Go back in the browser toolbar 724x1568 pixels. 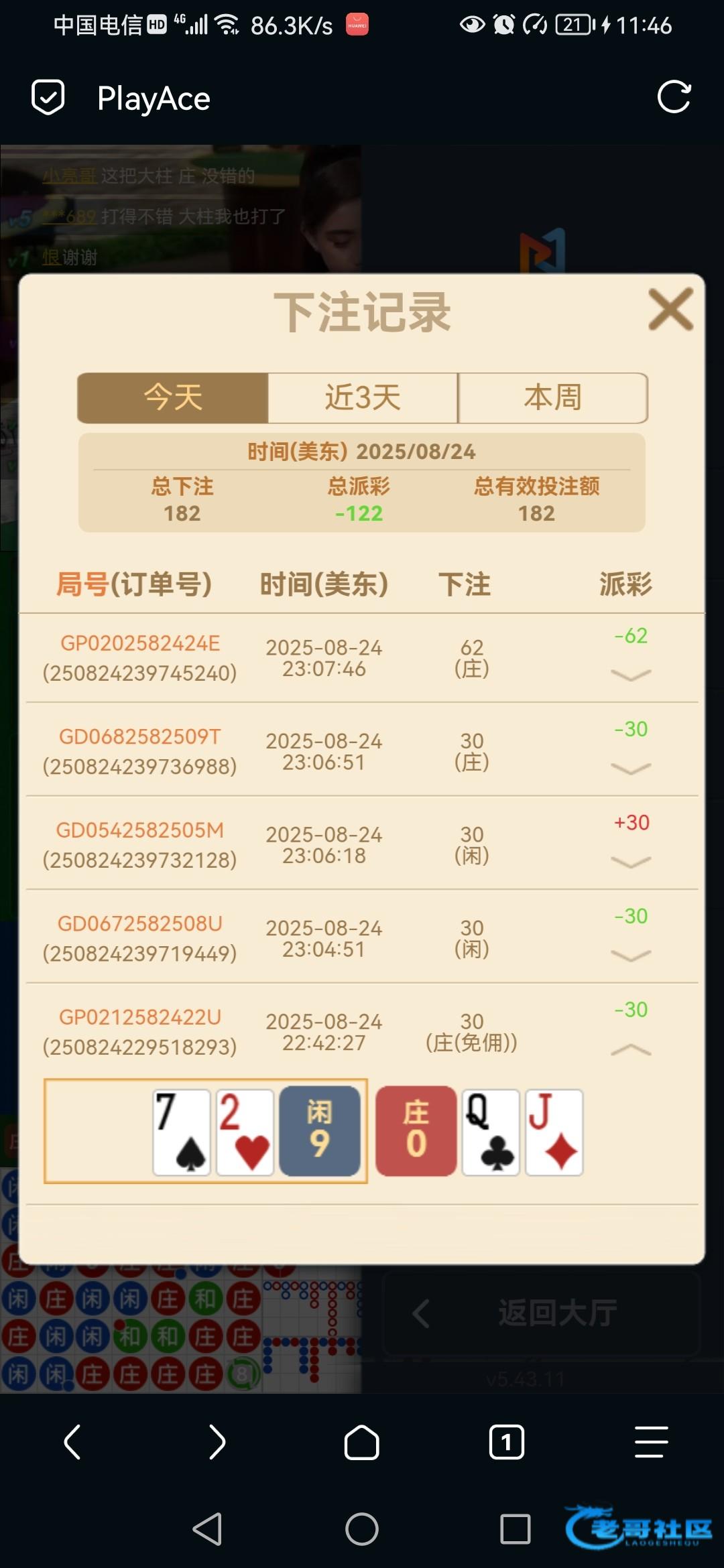click(x=72, y=1442)
